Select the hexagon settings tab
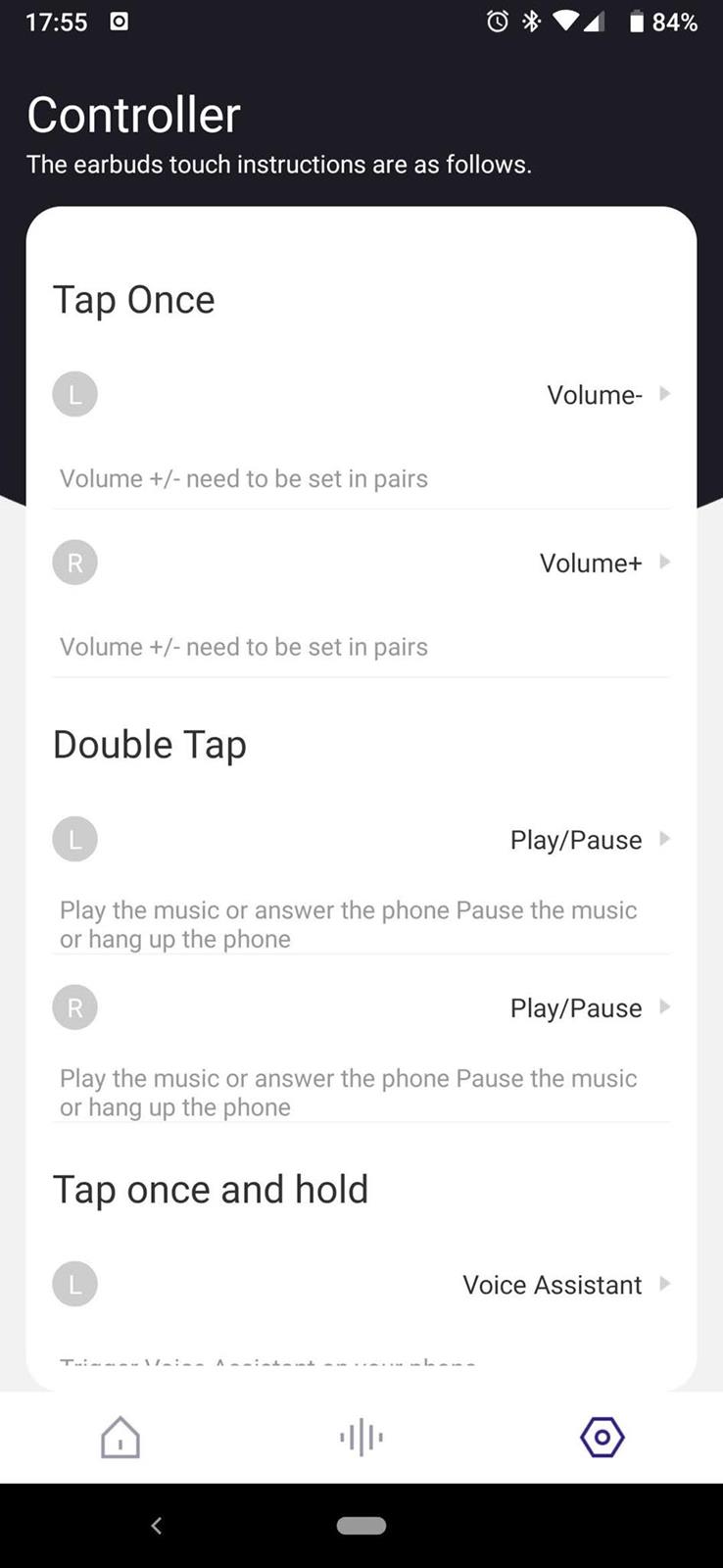The width and height of the screenshot is (723, 1568). (602, 1438)
